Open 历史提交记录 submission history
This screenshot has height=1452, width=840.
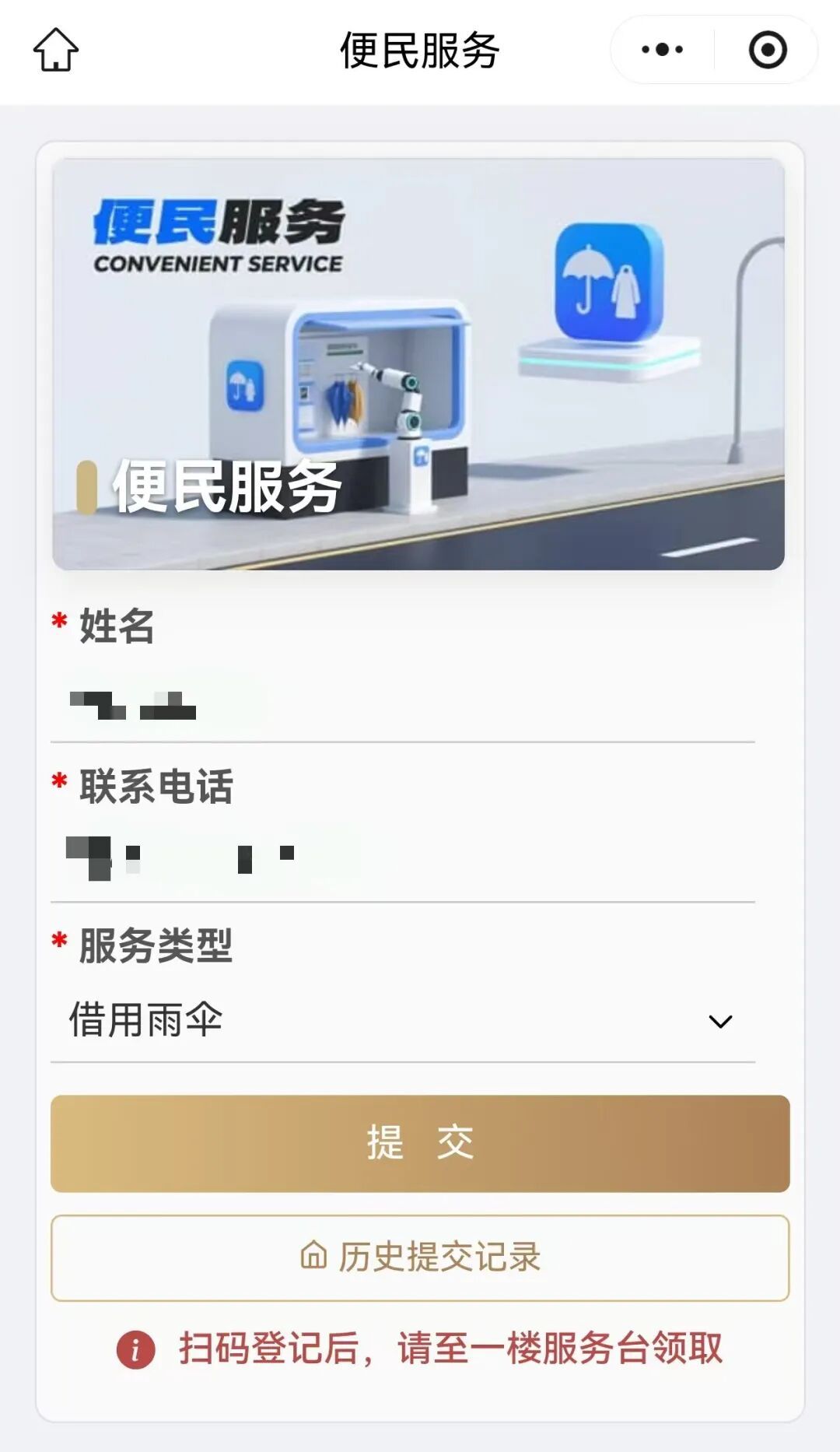(420, 1257)
